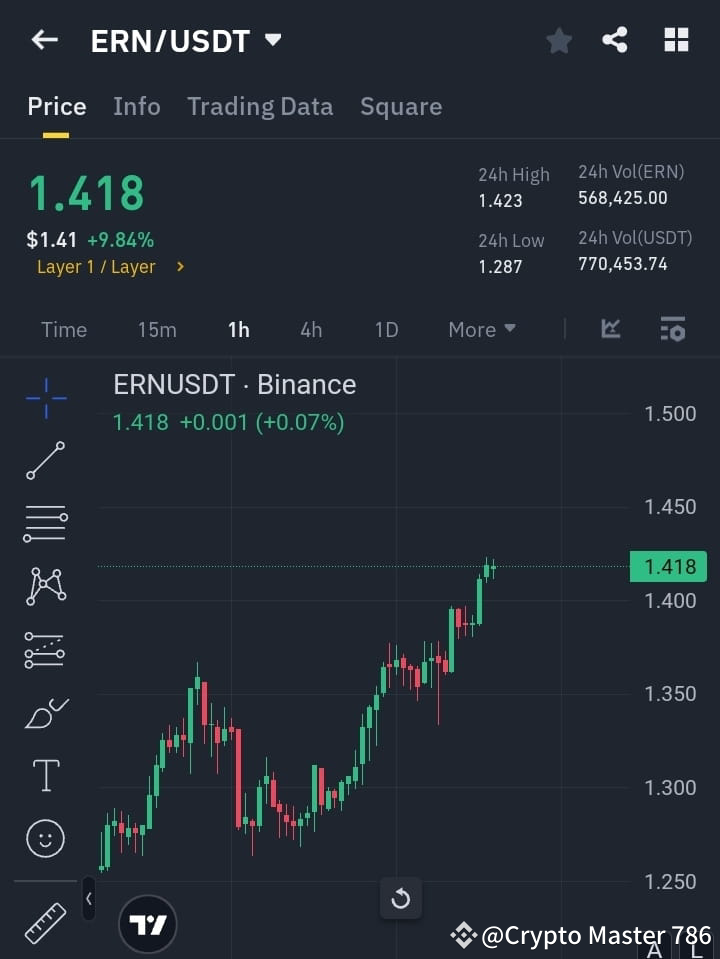Select the 4h timeframe

(x=310, y=329)
